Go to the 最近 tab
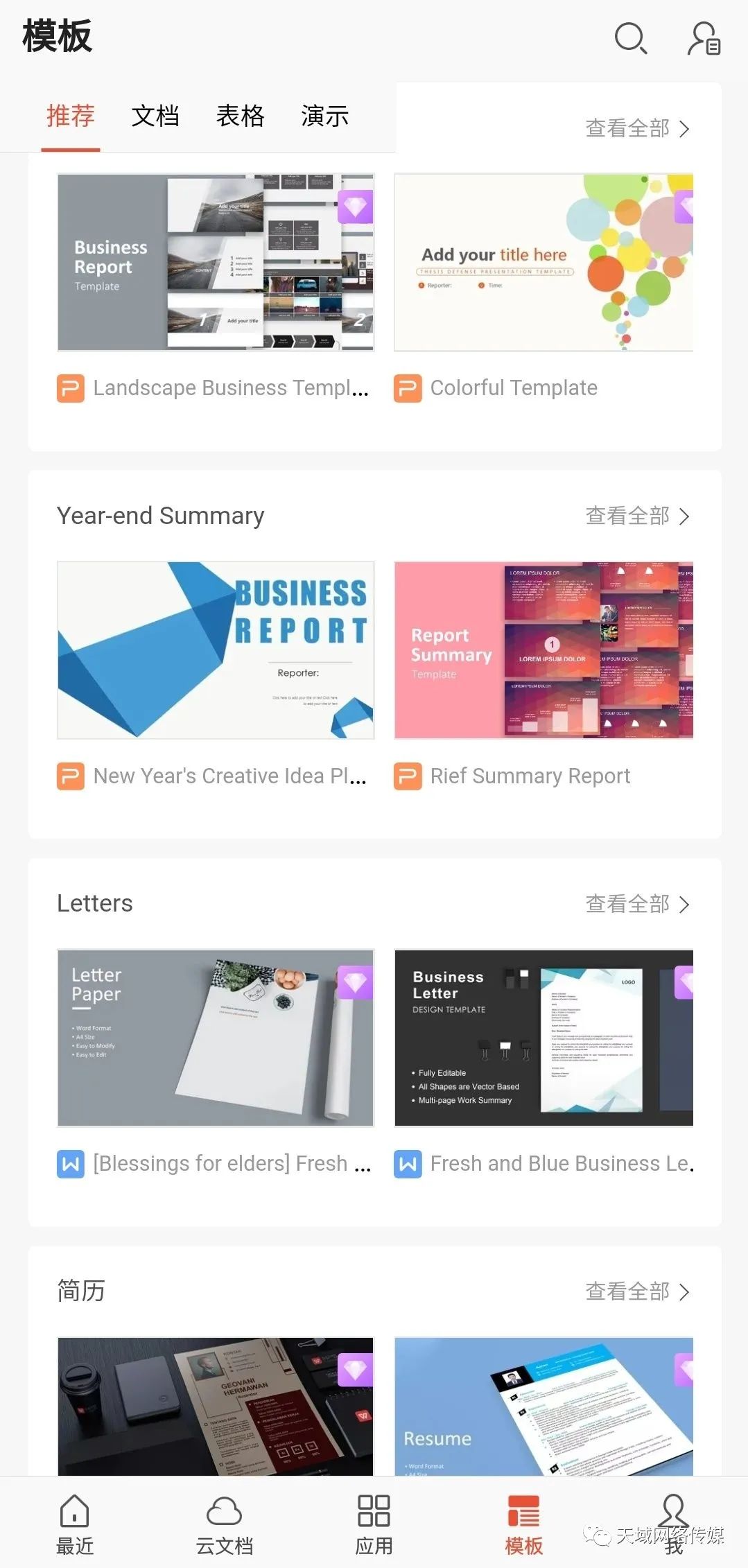 (74, 1523)
